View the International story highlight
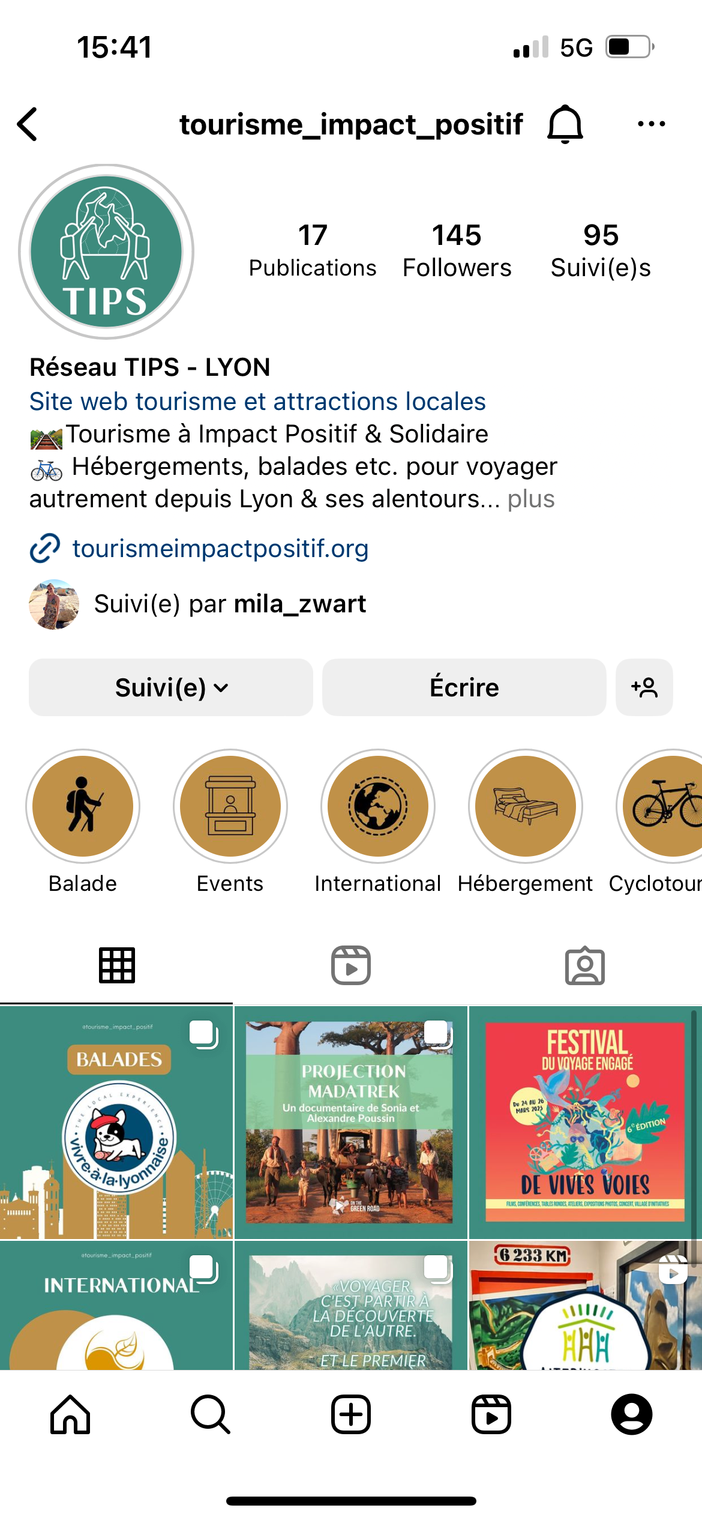The height and width of the screenshot is (1520, 702). pos(377,806)
